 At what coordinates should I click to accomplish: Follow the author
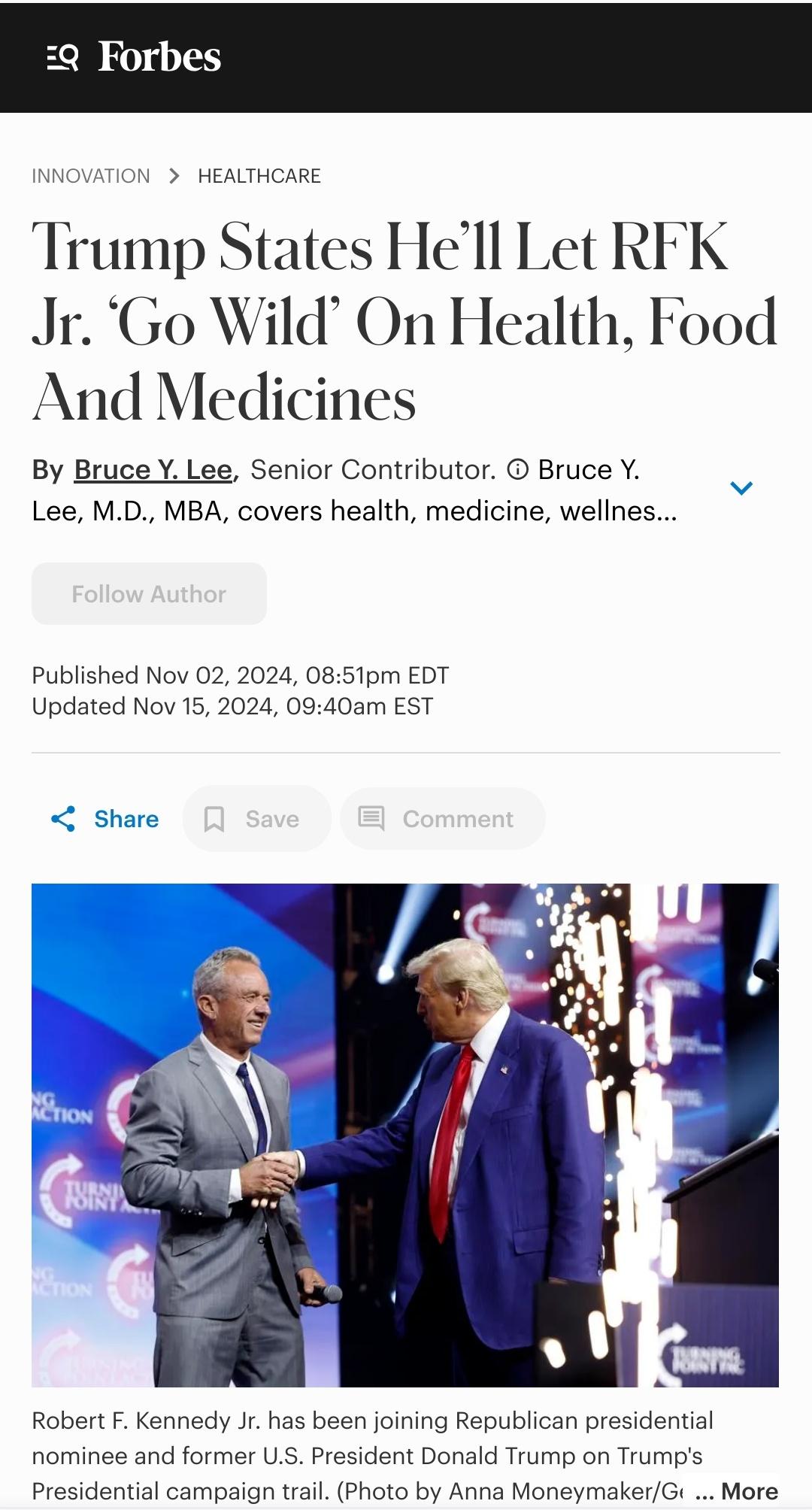[149, 594]
